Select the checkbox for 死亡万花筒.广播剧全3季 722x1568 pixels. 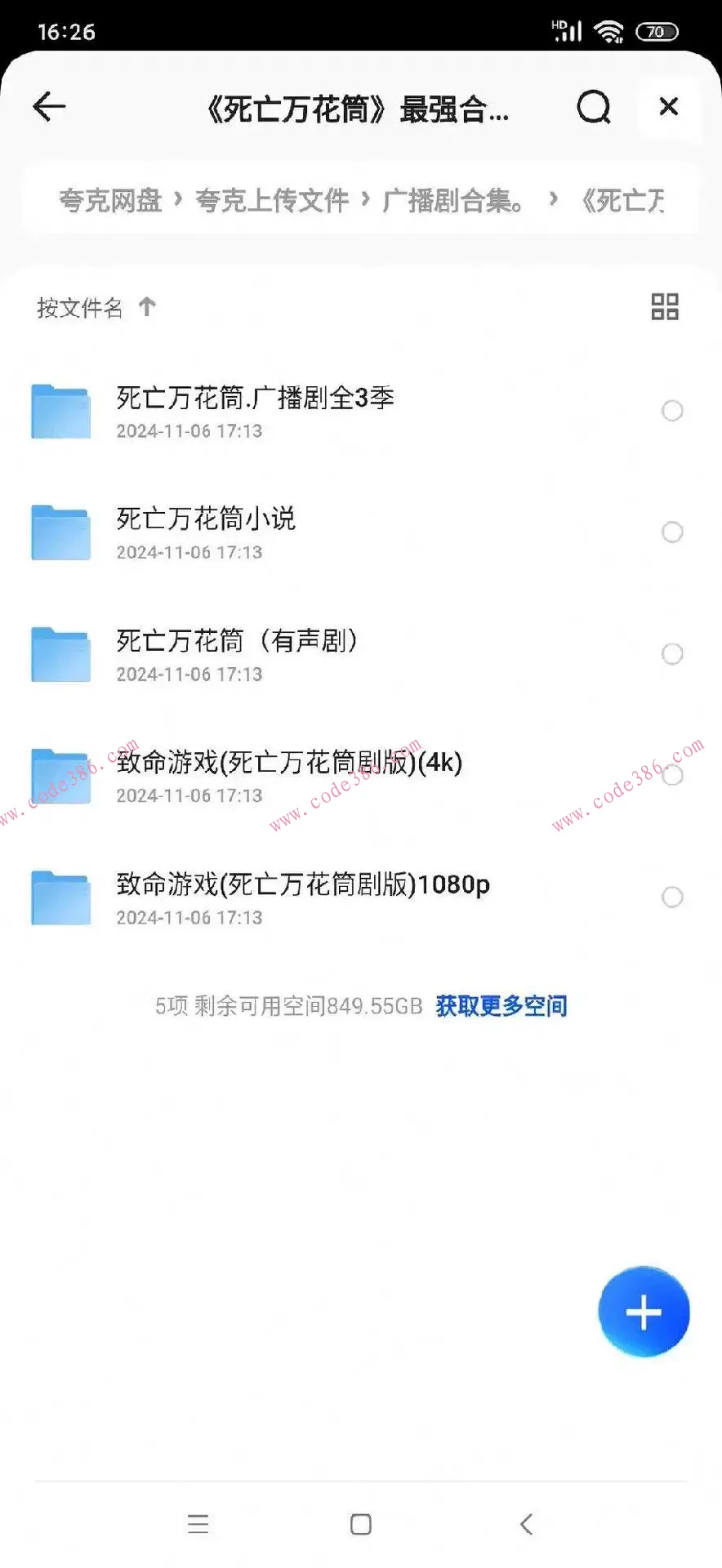[x=672, y=411]
